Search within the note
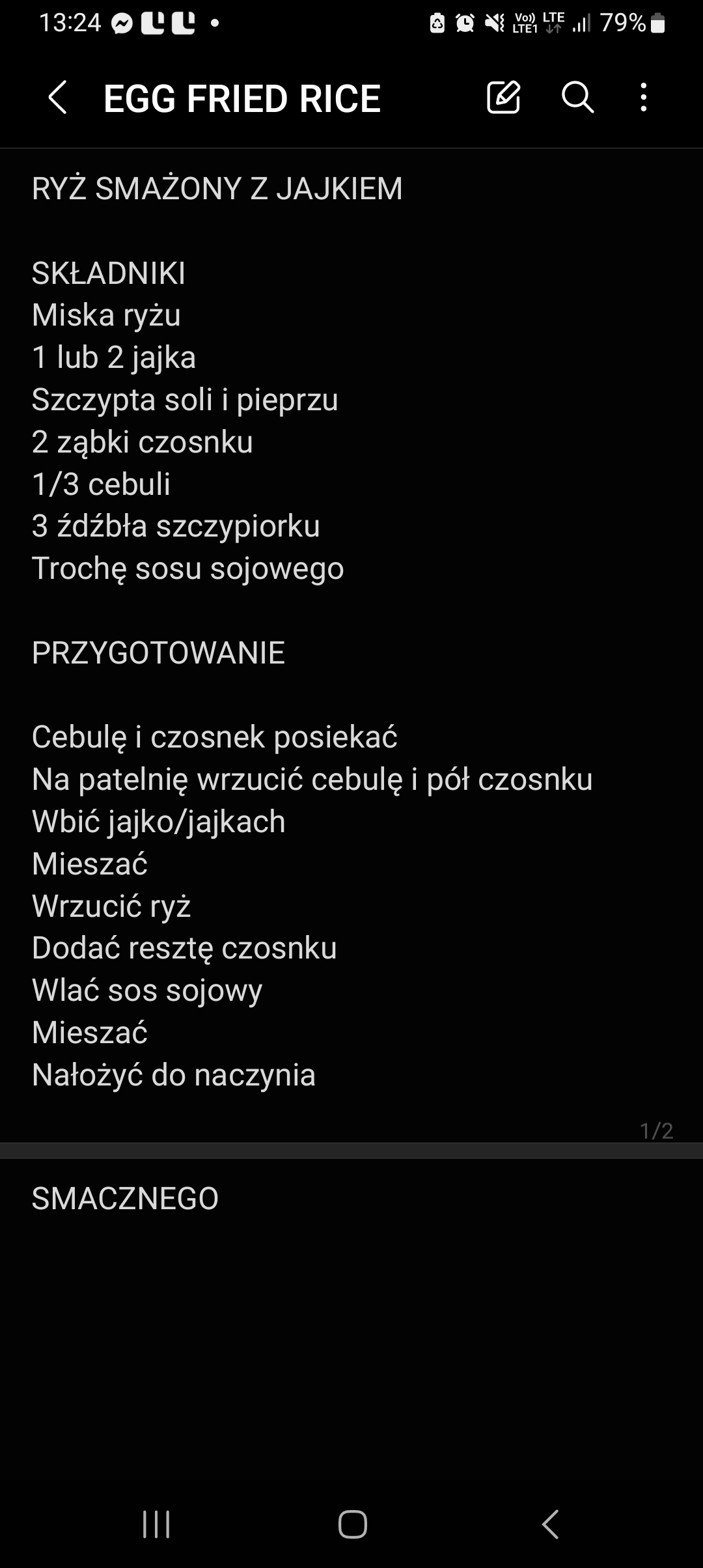The width and height of the screenshot is (703, 1568). pyautogui.click(x=577, y=98)
